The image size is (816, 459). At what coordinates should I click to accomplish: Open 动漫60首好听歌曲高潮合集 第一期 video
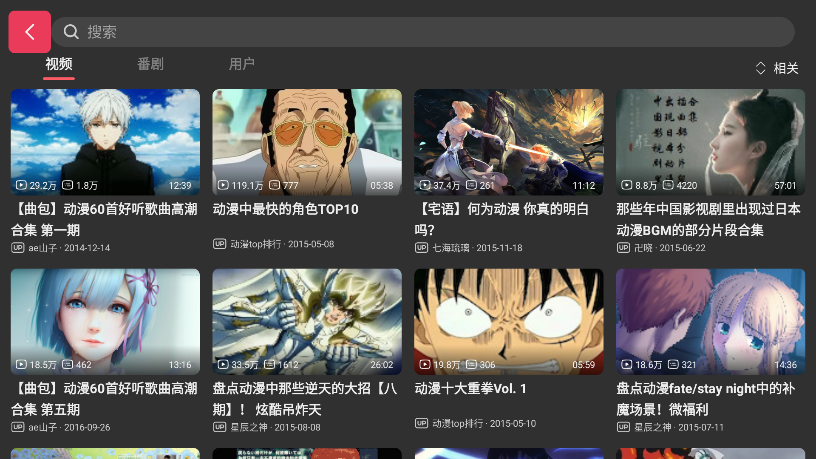click(x=105, y=142)
